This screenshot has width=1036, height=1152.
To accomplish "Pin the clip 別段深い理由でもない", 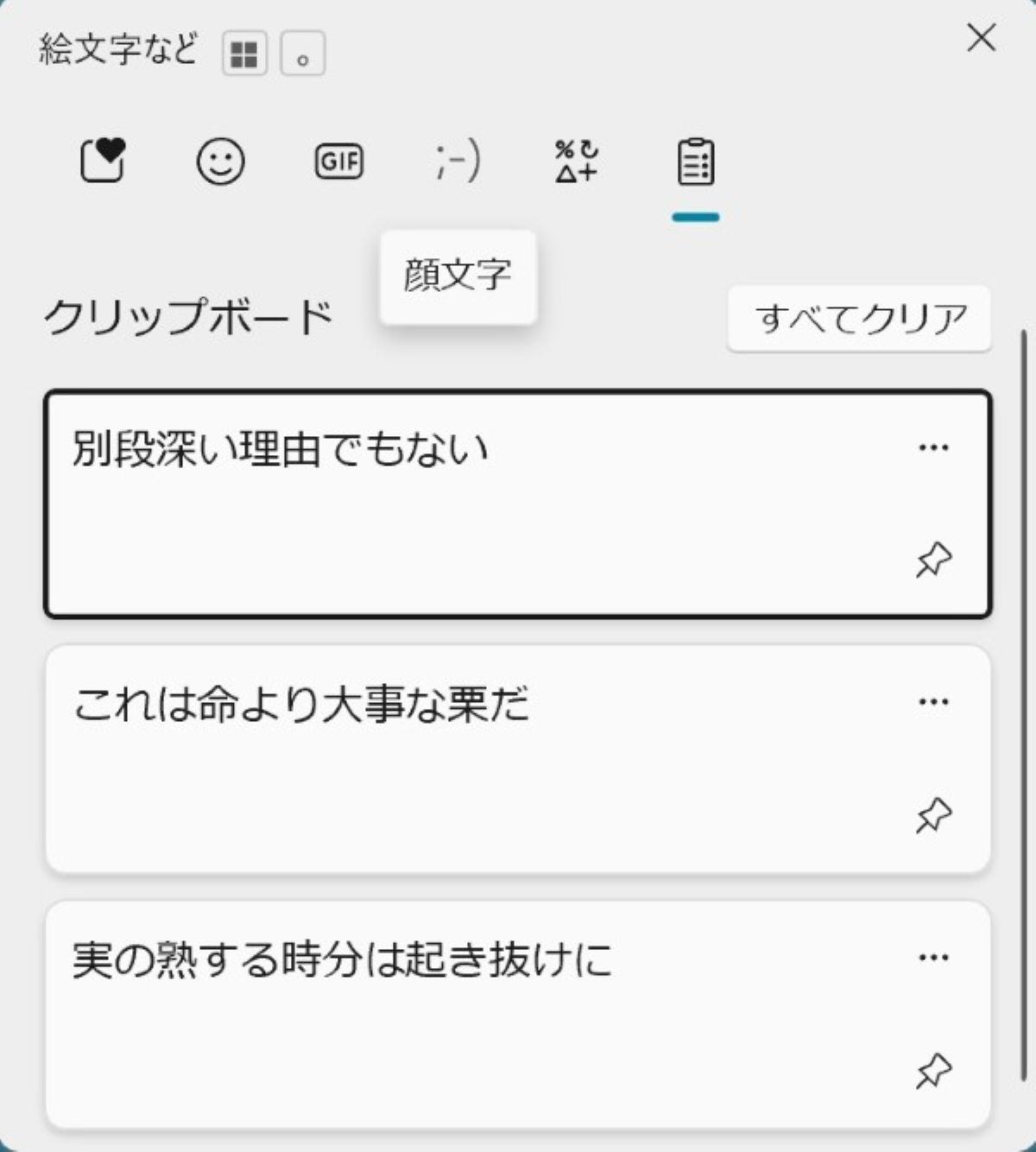I will point(933,560).
